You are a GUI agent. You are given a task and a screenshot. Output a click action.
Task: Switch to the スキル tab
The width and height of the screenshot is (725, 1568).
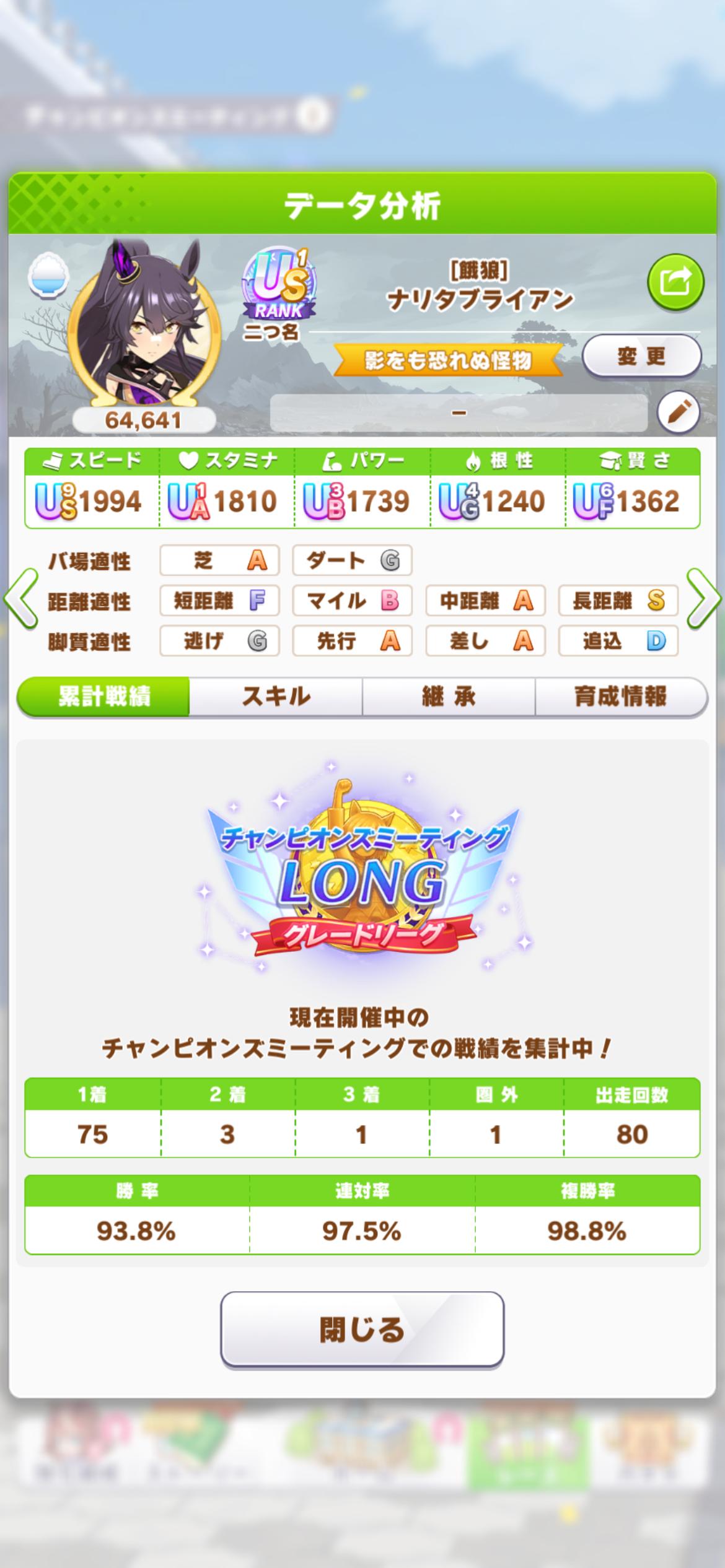coord(276,696)
